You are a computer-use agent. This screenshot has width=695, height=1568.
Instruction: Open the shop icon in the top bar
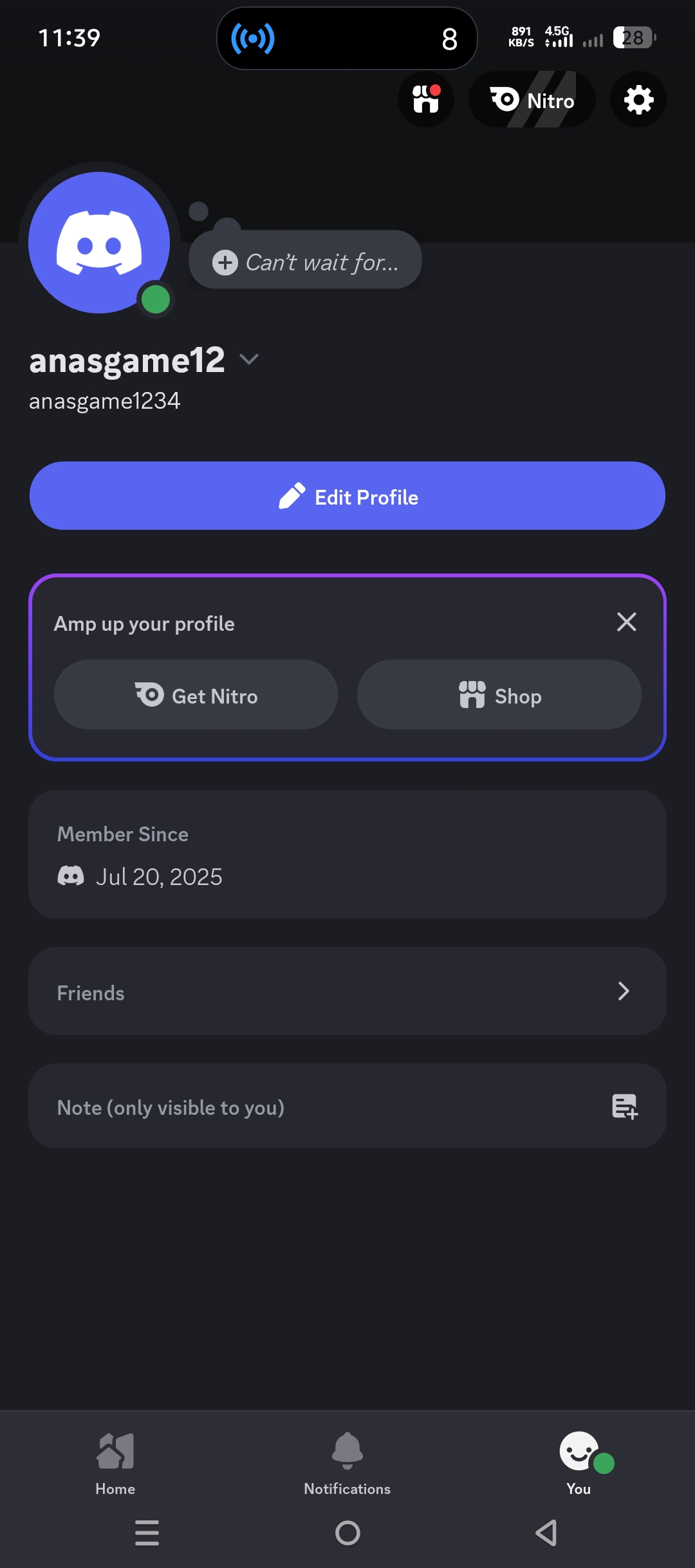(426, 100)
